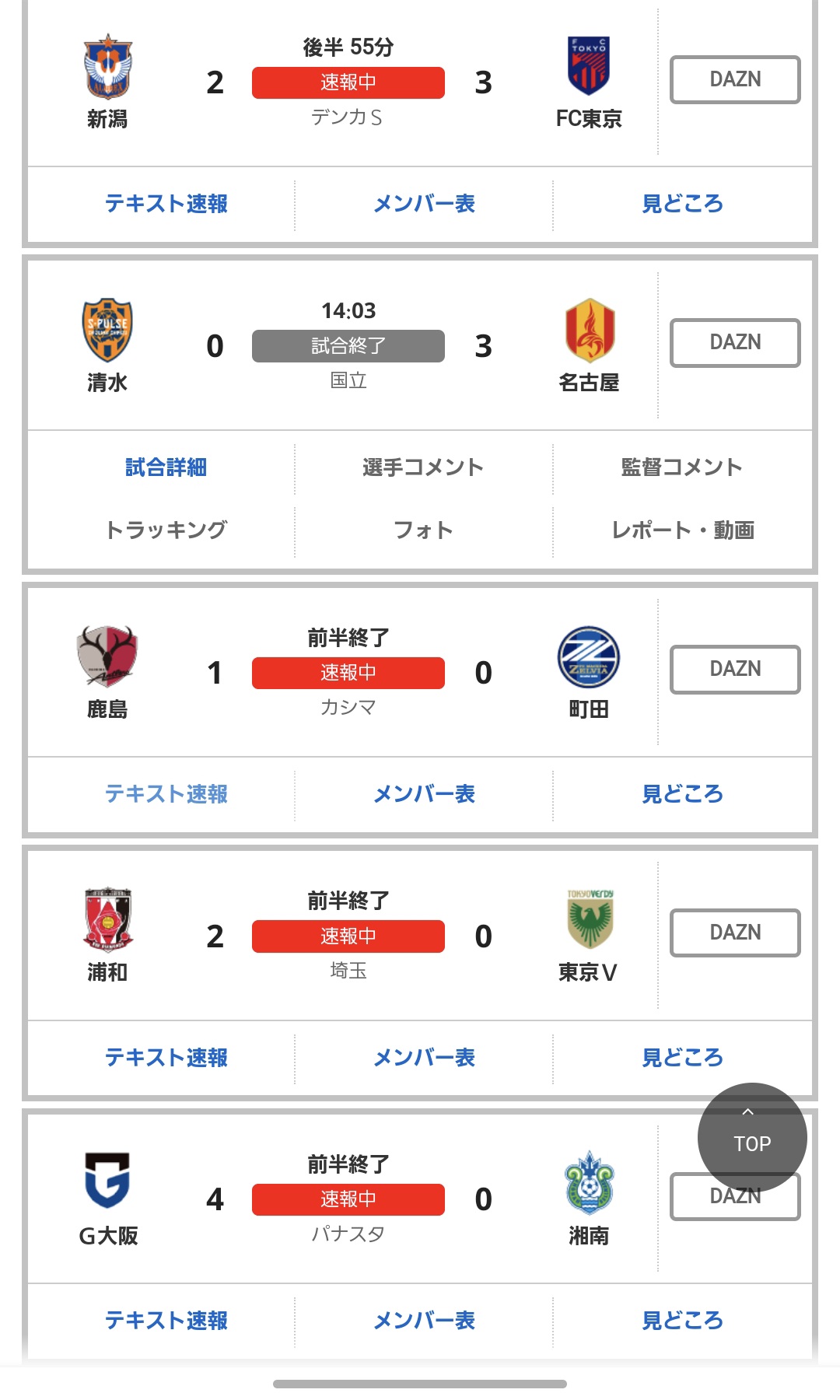The height and width of the screenshot is (1400, 840).
Task: Open 見どころ for G大阪 vs 湘南
Action: click(682, 1321)
